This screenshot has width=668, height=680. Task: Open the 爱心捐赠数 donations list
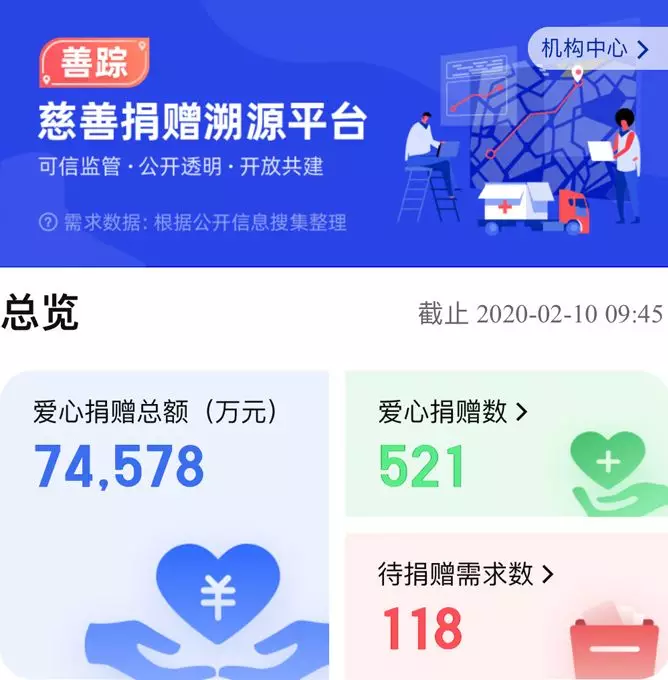[452, 412]
